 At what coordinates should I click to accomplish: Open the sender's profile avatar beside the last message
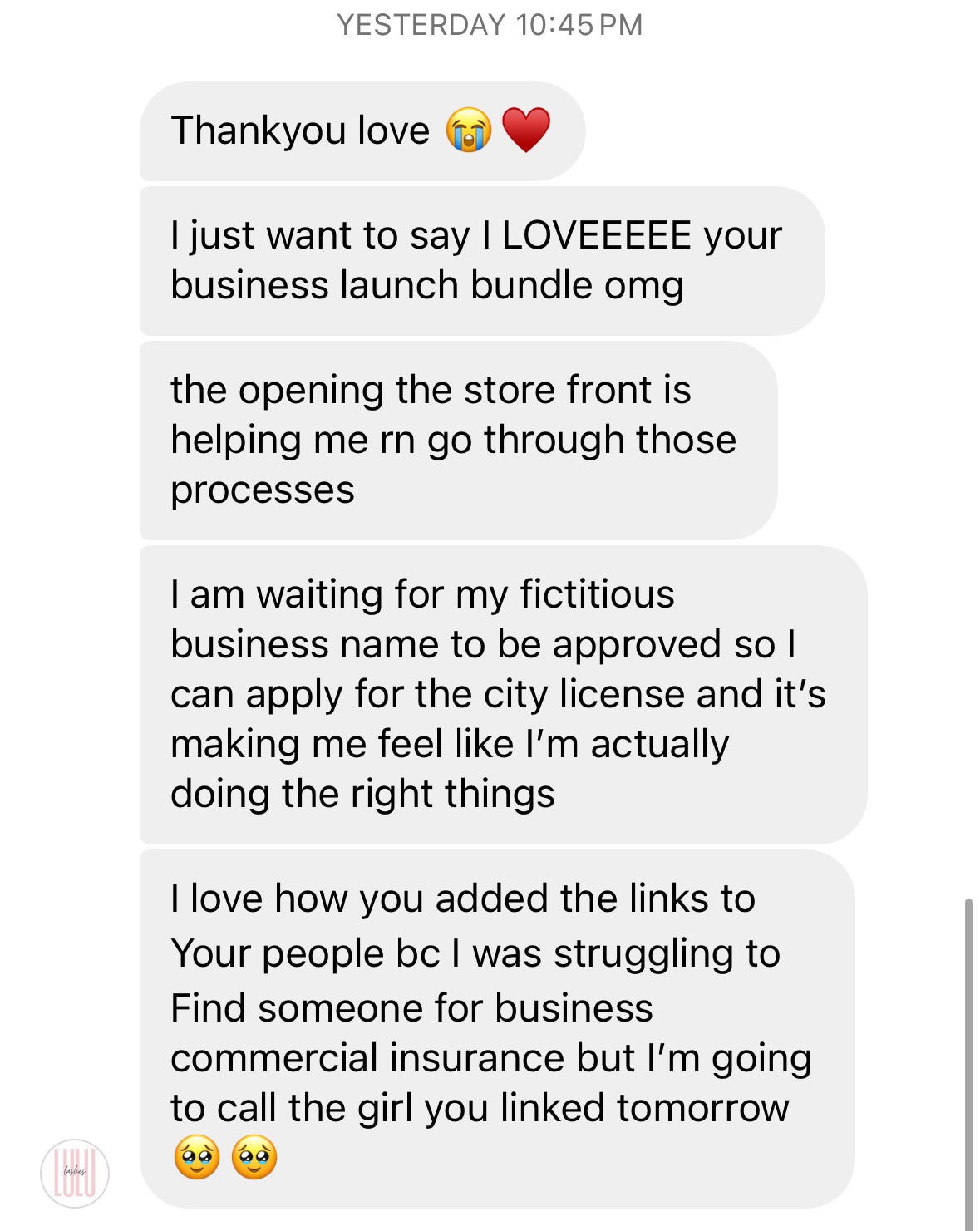[x=75, y=1173]
